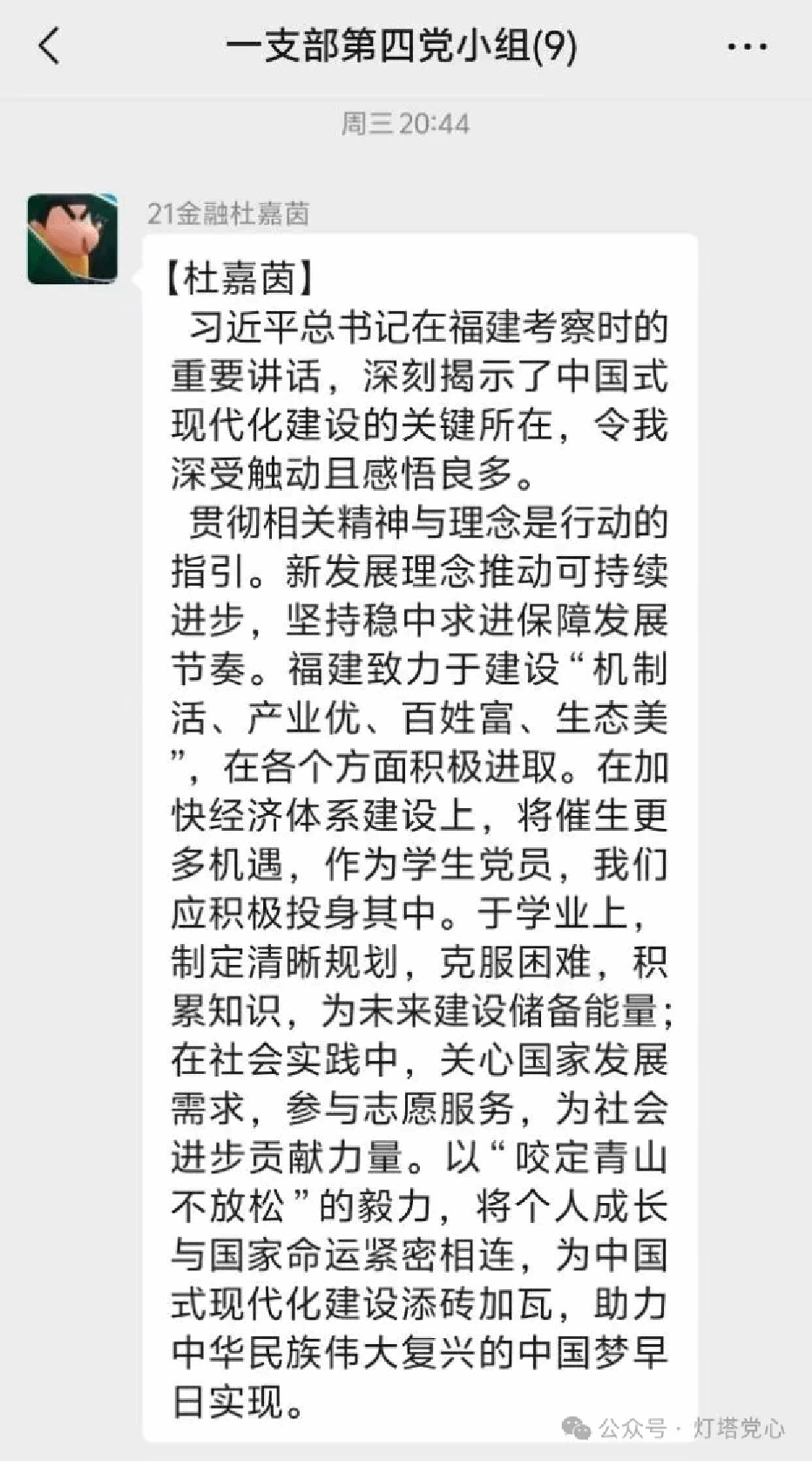View the profile of 21金融杜嘉茵 via avatar
The width and height of the screenshot is (812, 1461).
72,239
